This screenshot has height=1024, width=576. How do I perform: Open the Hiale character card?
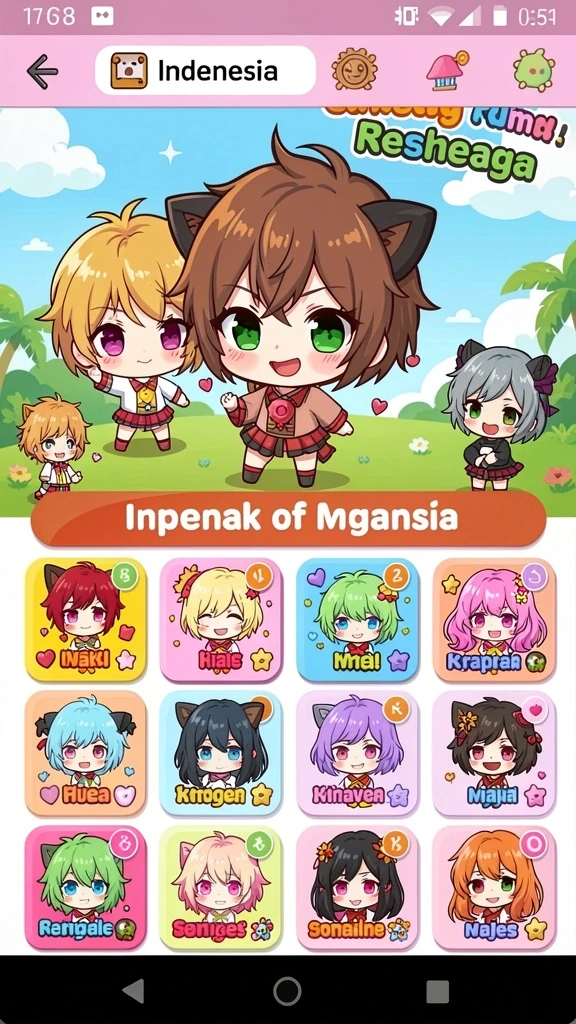(221, 620)
